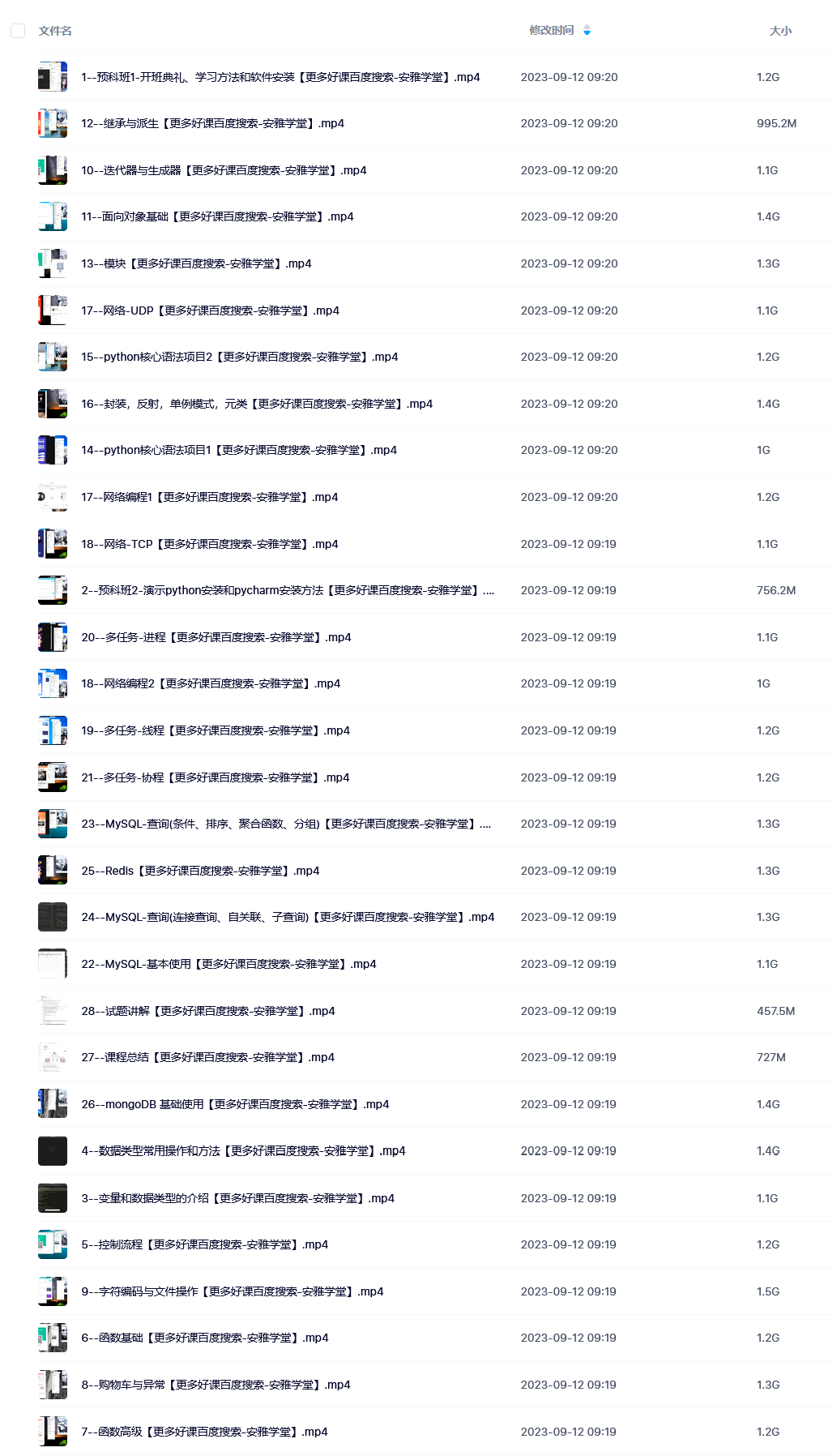Open video 10--迭代器与生成器
This screenshot has height=1456, width=837.
click(224, 170)
